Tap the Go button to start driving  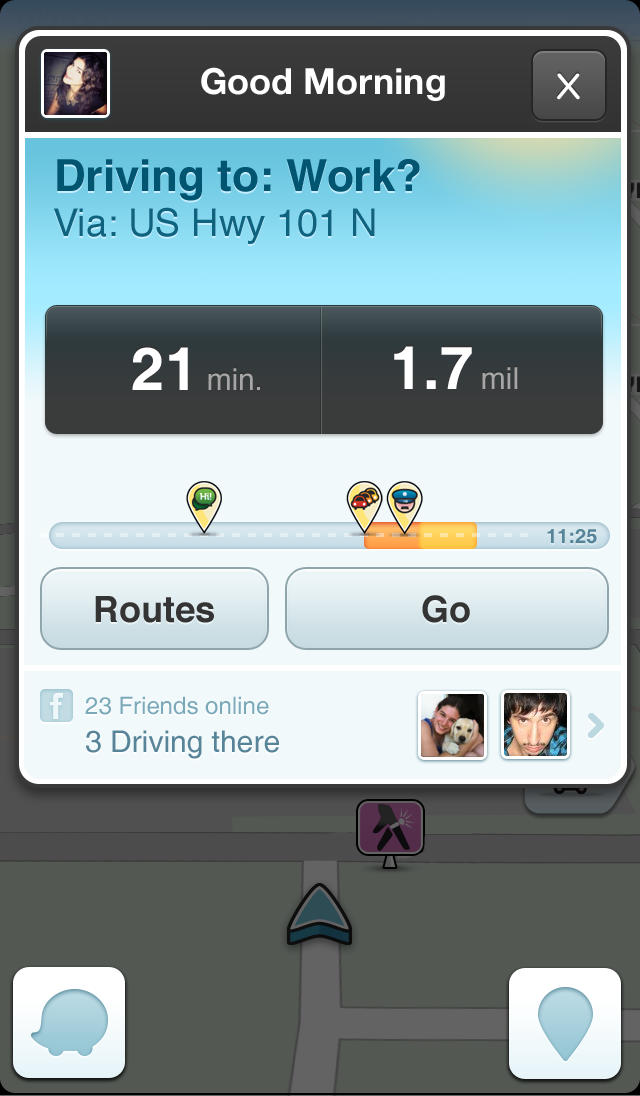446,609
